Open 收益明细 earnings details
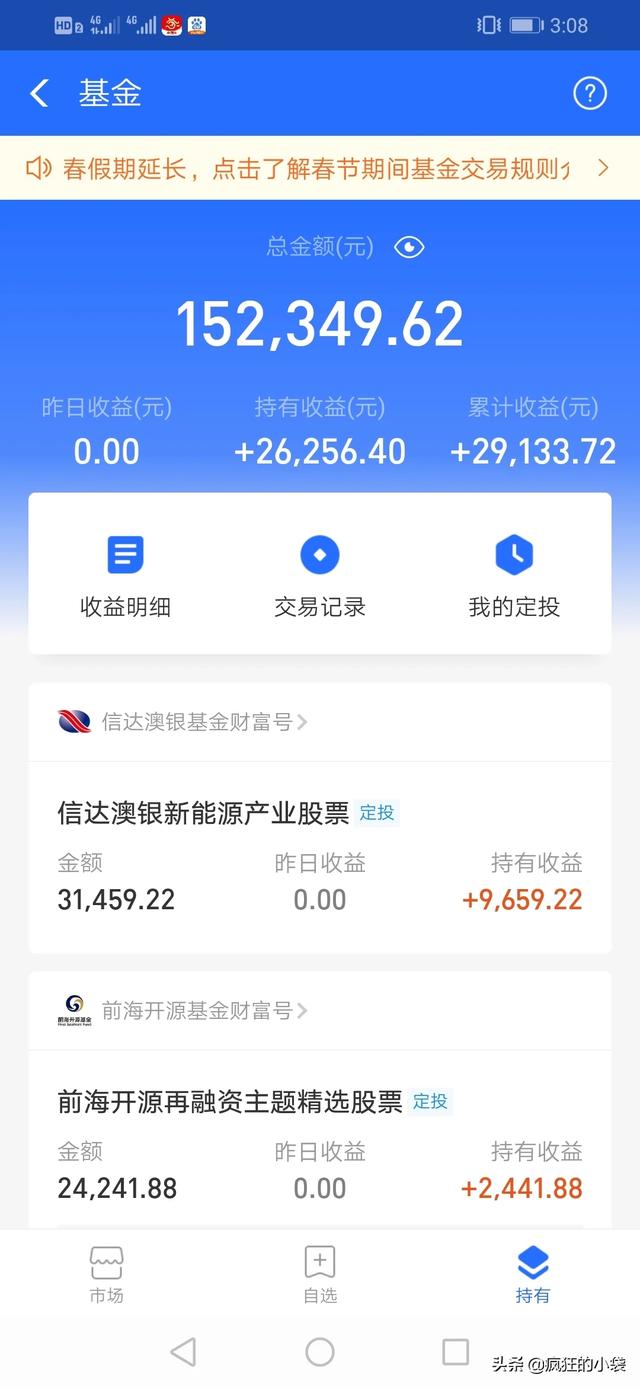 [x=126, y=576]
